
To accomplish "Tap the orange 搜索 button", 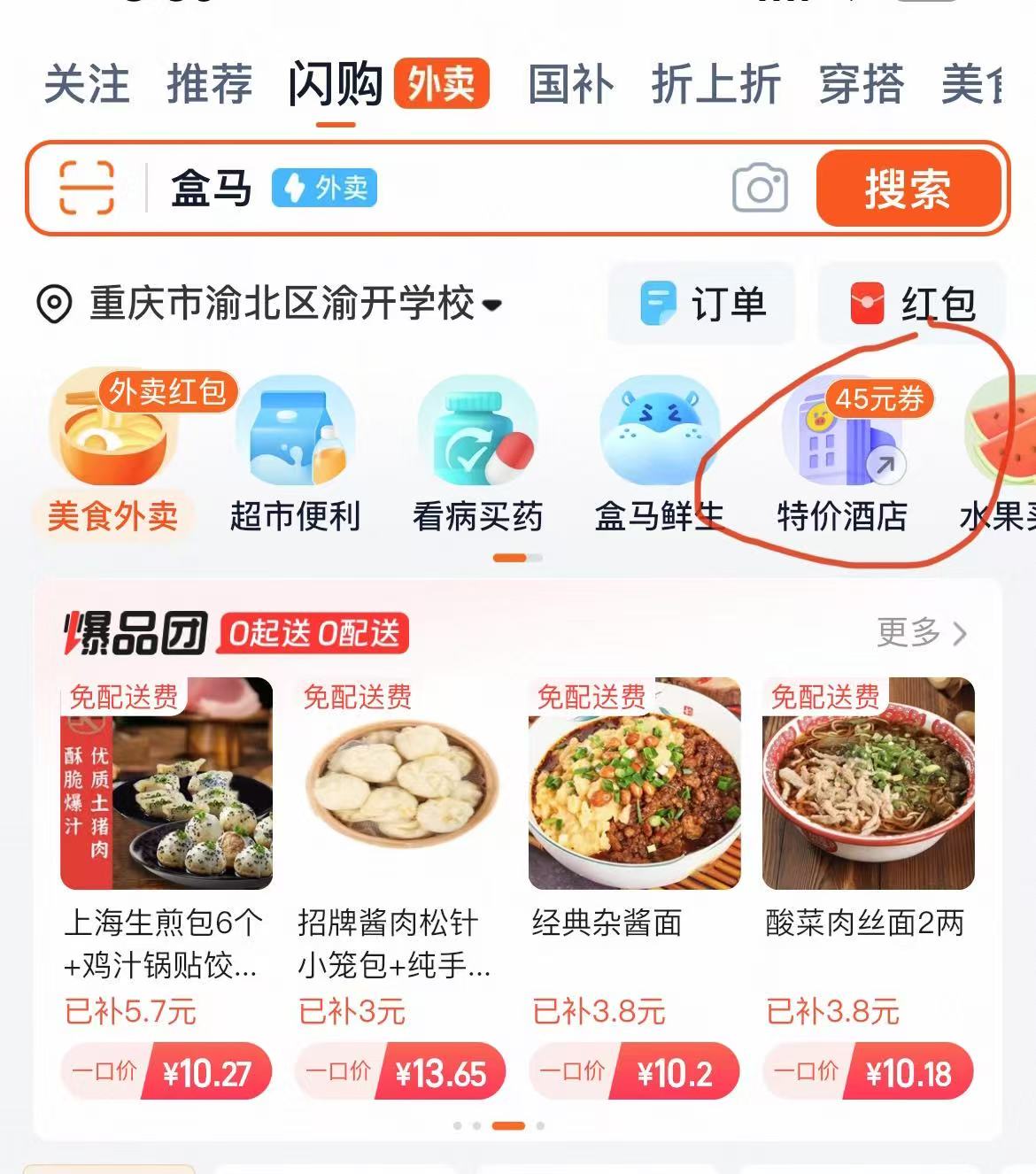I will coord(908,189).
